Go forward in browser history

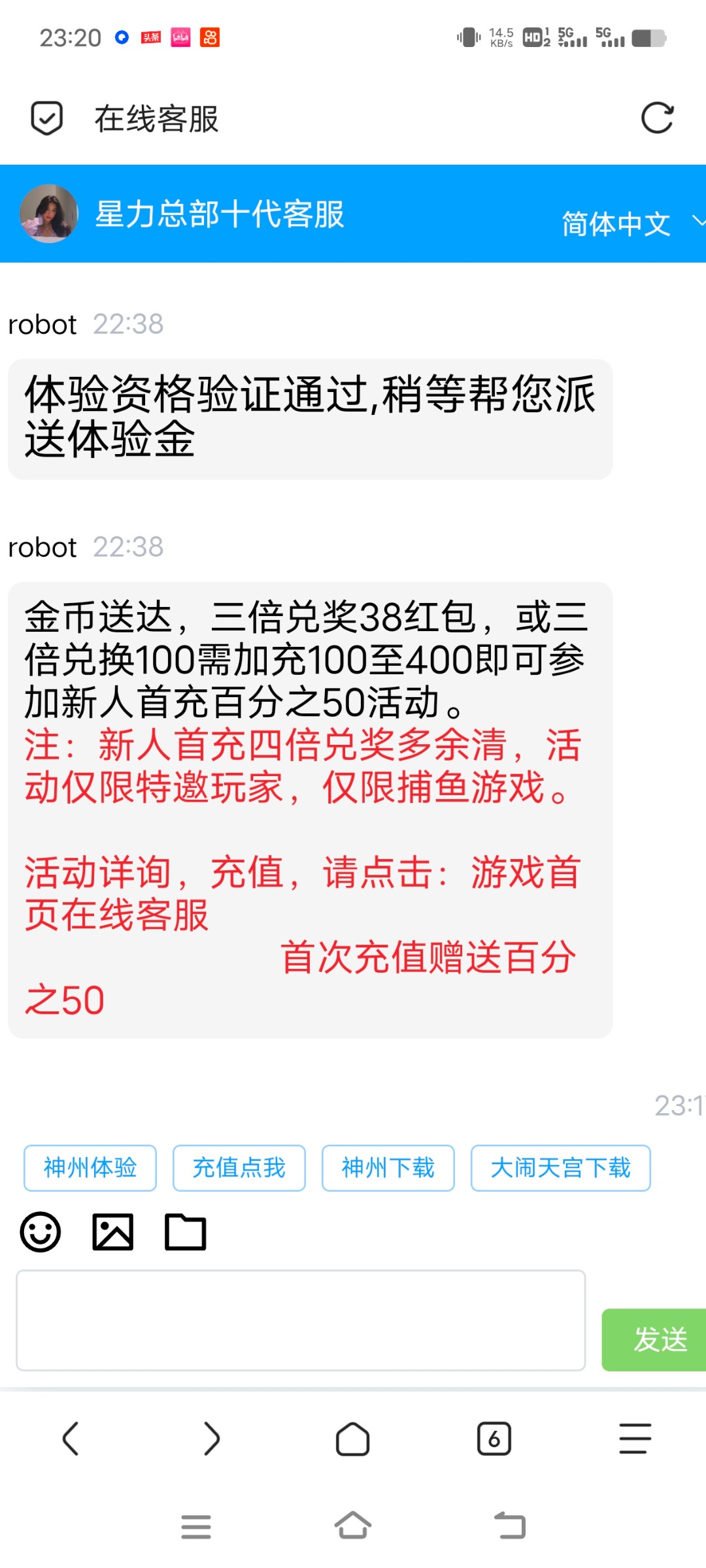point(212,1439)
